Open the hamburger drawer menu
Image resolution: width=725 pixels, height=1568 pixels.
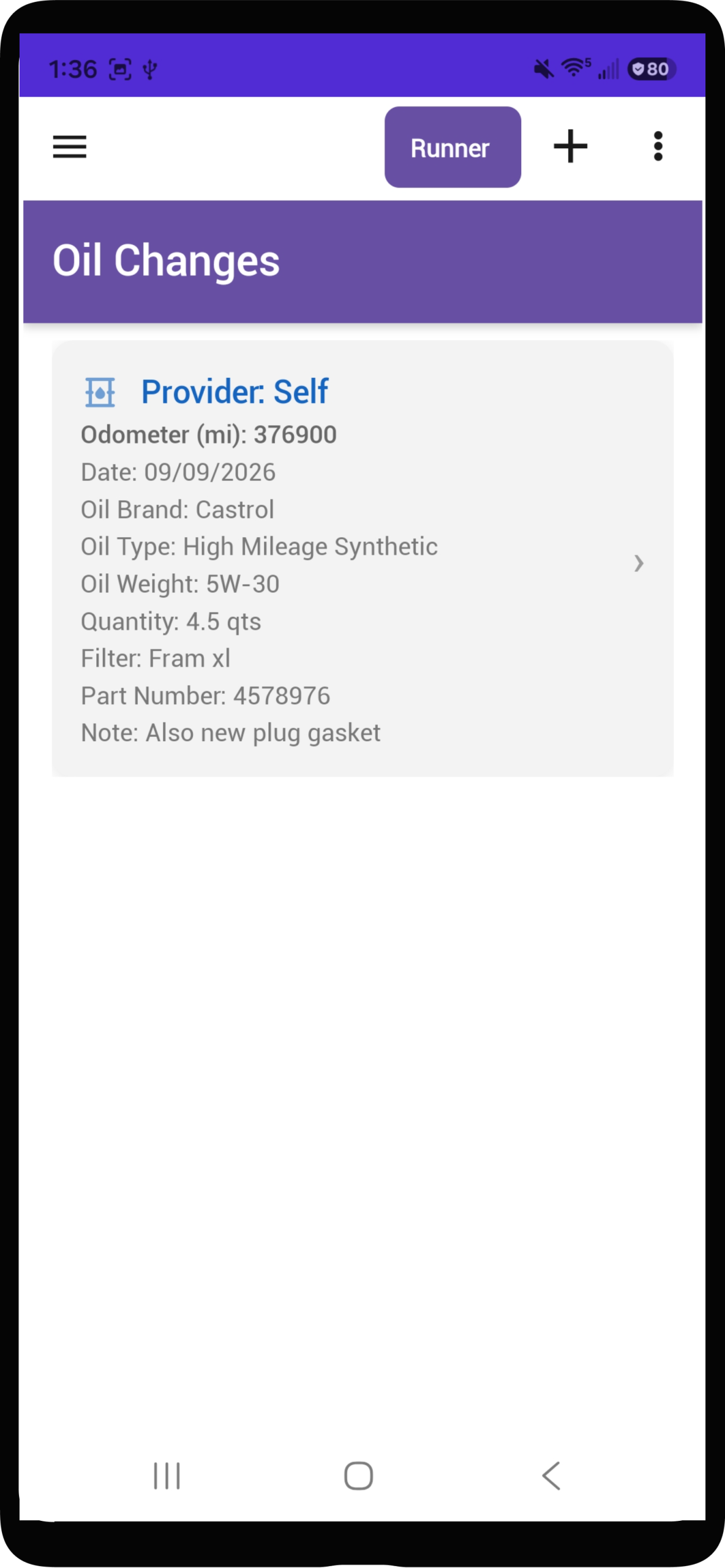(69, 147)
